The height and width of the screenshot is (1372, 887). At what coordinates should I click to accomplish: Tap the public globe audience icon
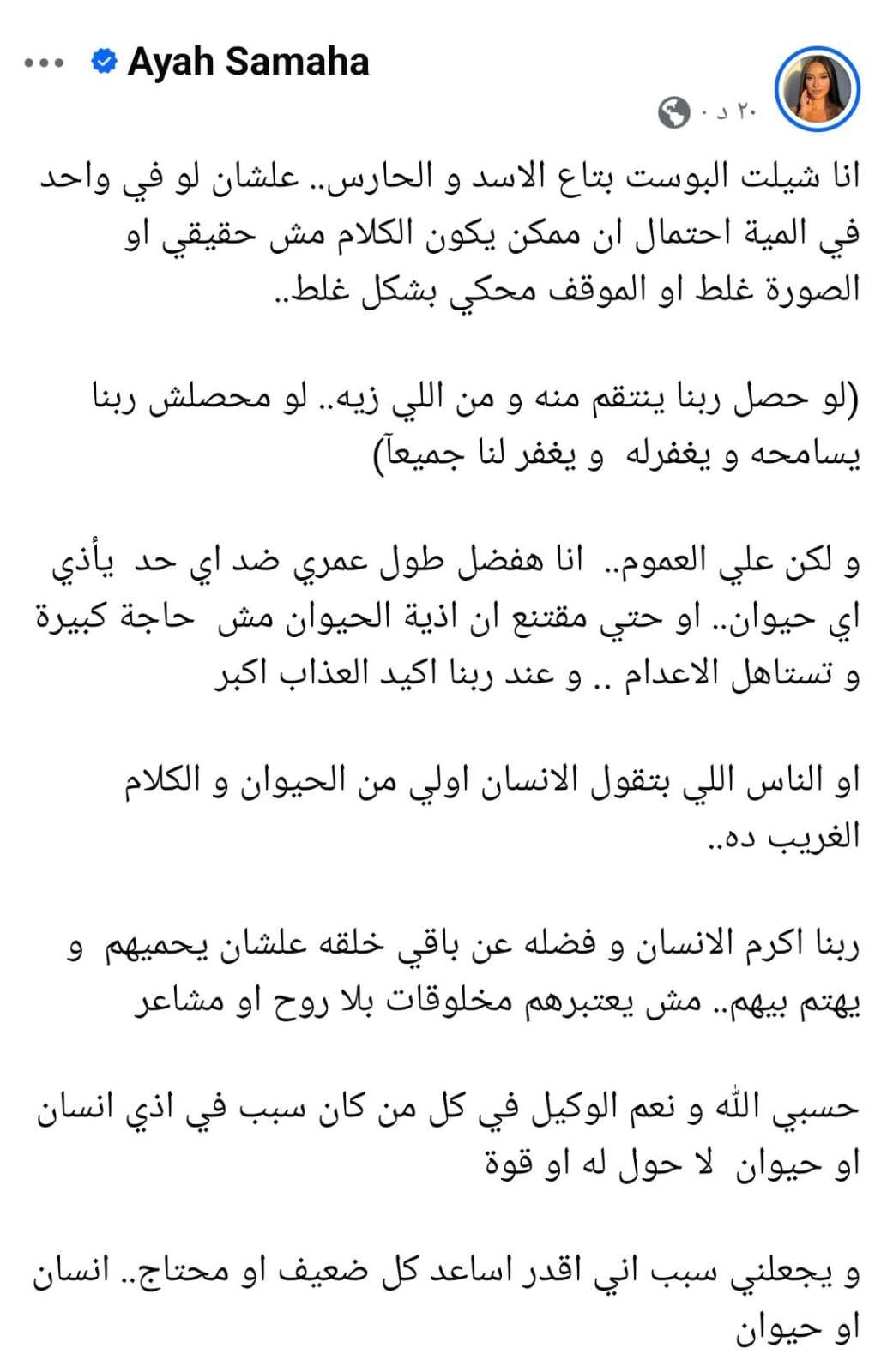pos(674,113)
